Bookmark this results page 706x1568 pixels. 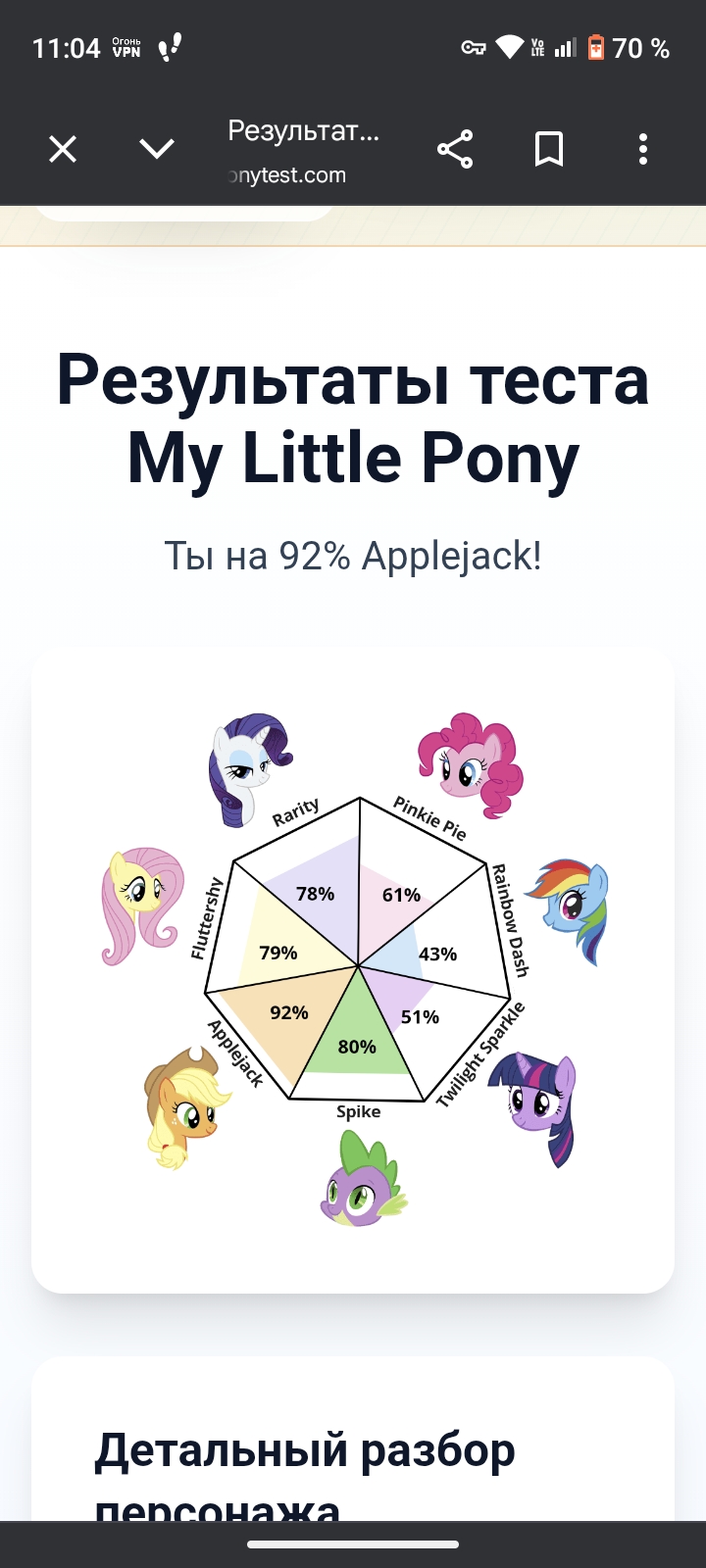(549, 149)
